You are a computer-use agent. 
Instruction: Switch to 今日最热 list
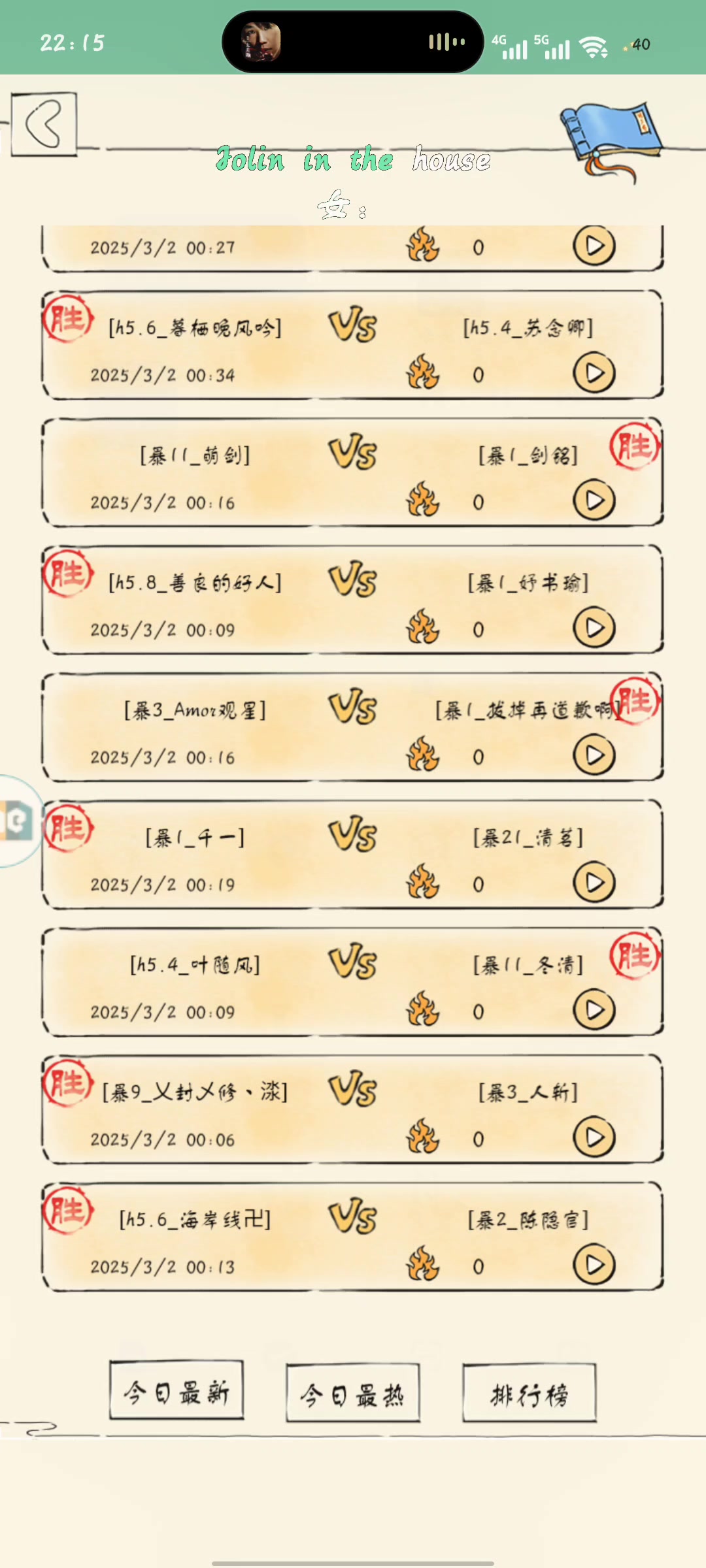pos(353,1393)
